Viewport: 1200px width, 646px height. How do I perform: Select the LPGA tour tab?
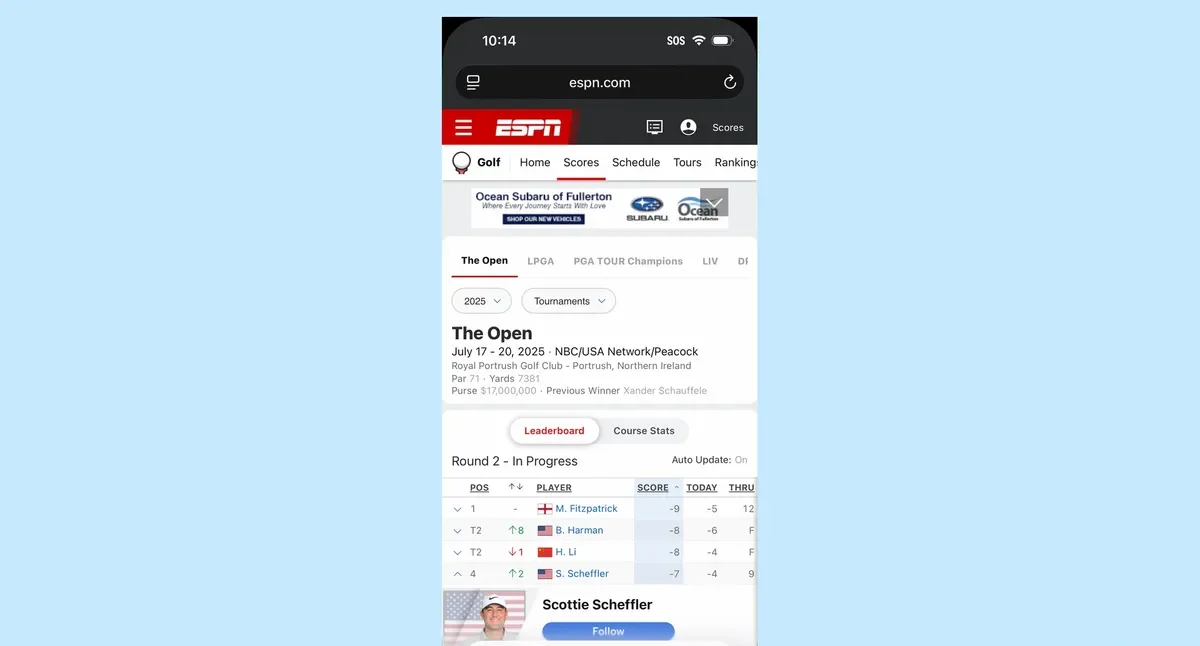click(x=540, y=261)
